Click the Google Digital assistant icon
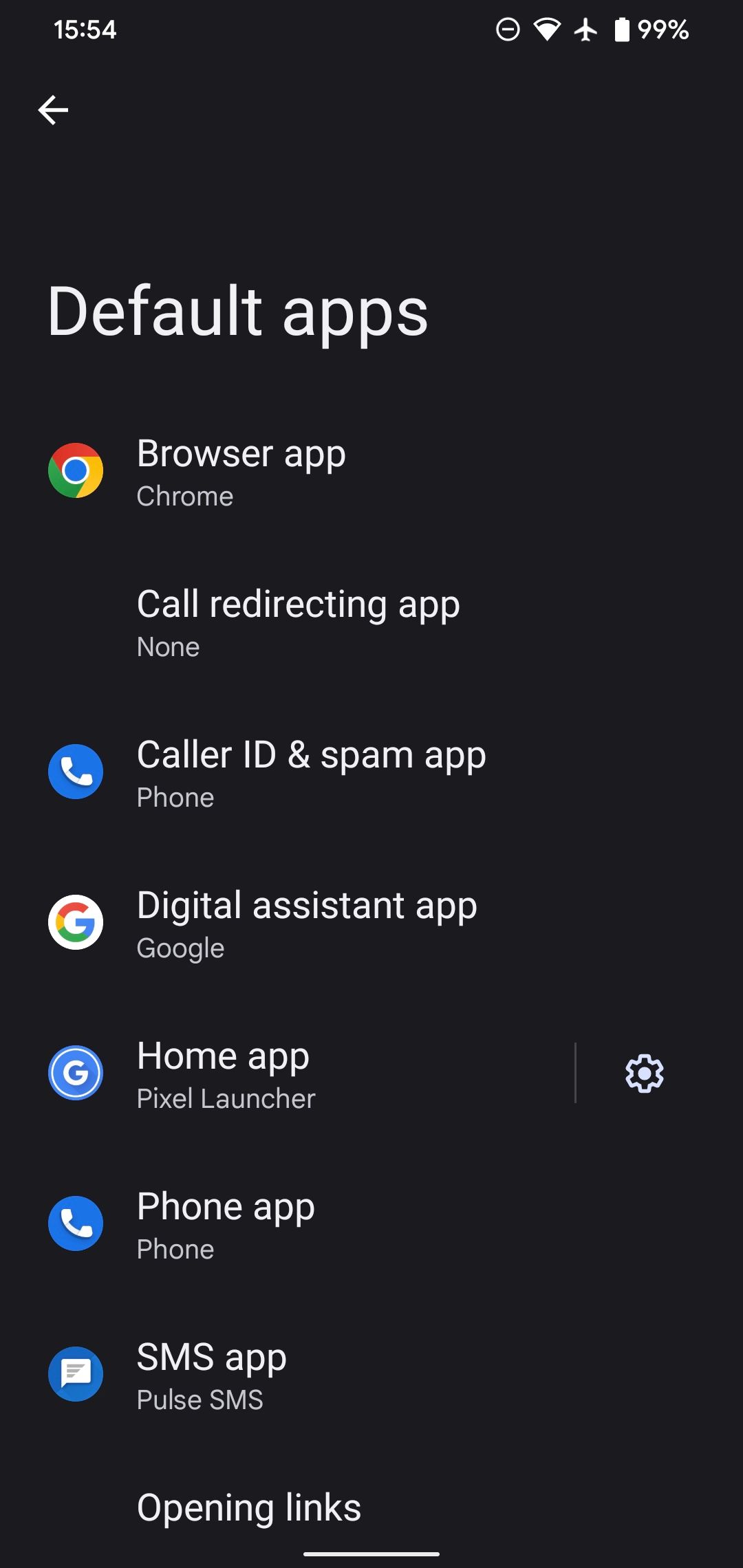Image resolution: width=743 pixels, height=1568 pixels. pos(76,923)
